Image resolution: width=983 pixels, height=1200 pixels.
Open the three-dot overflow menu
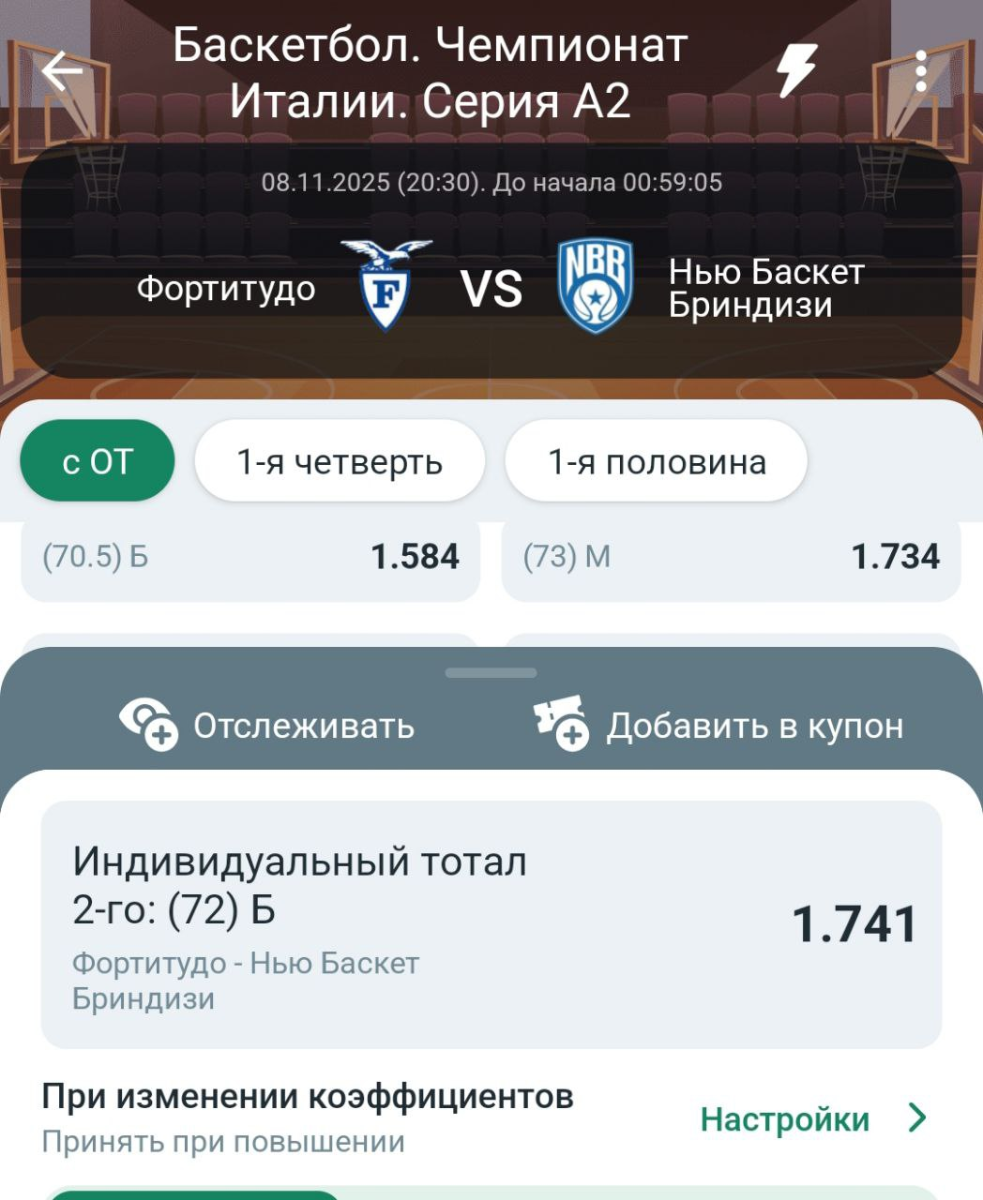[921, 72]
